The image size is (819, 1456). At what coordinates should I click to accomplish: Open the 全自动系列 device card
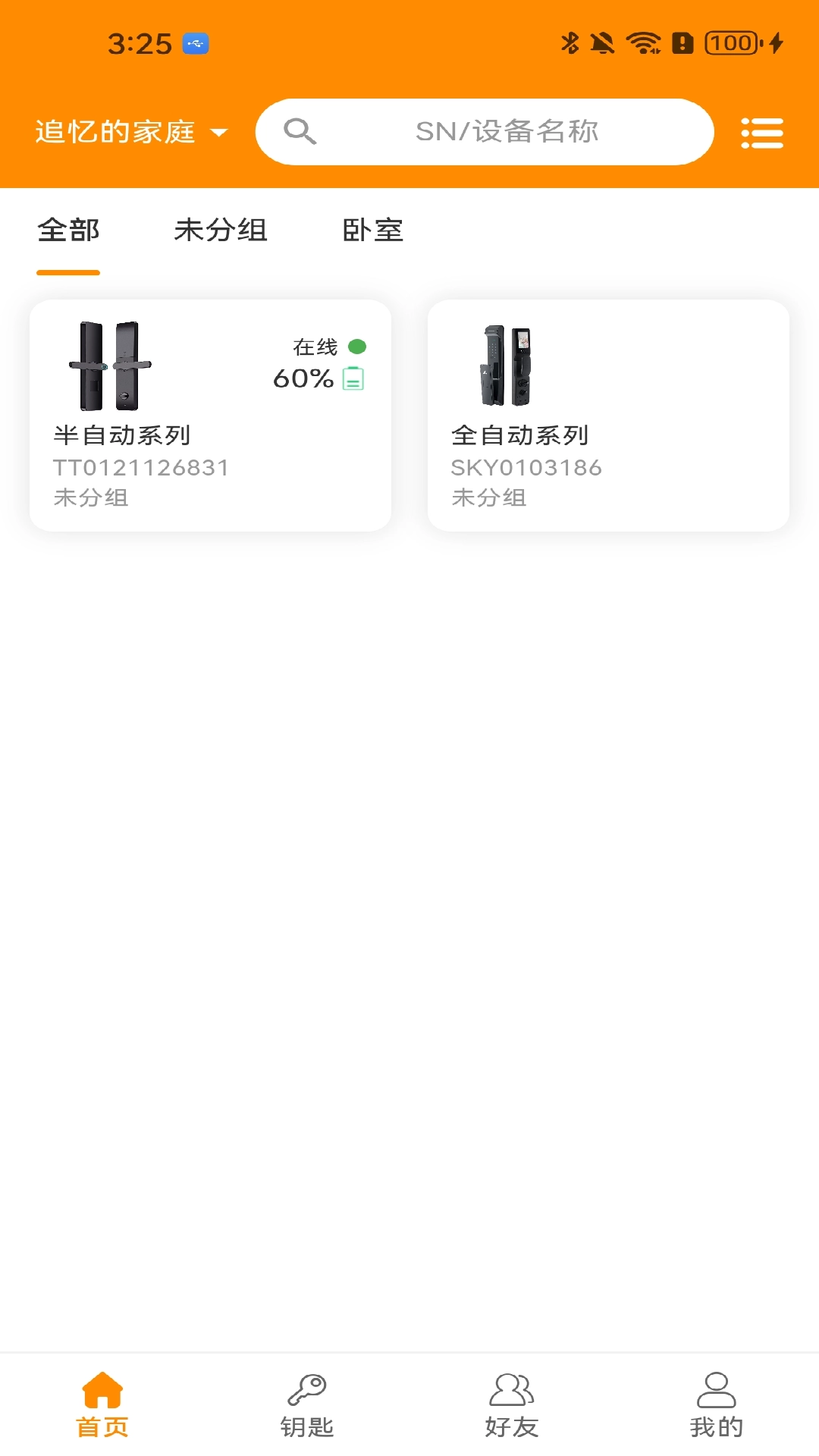click(x=608, y=416)
